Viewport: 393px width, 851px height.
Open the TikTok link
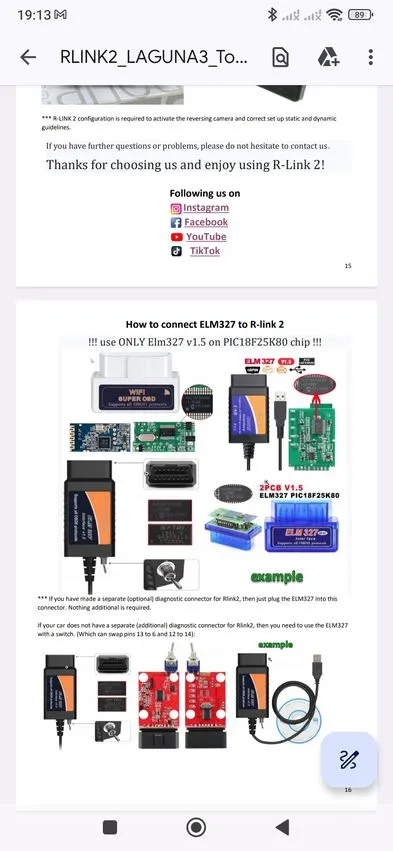pyautogui.click(x=205, y=251)
